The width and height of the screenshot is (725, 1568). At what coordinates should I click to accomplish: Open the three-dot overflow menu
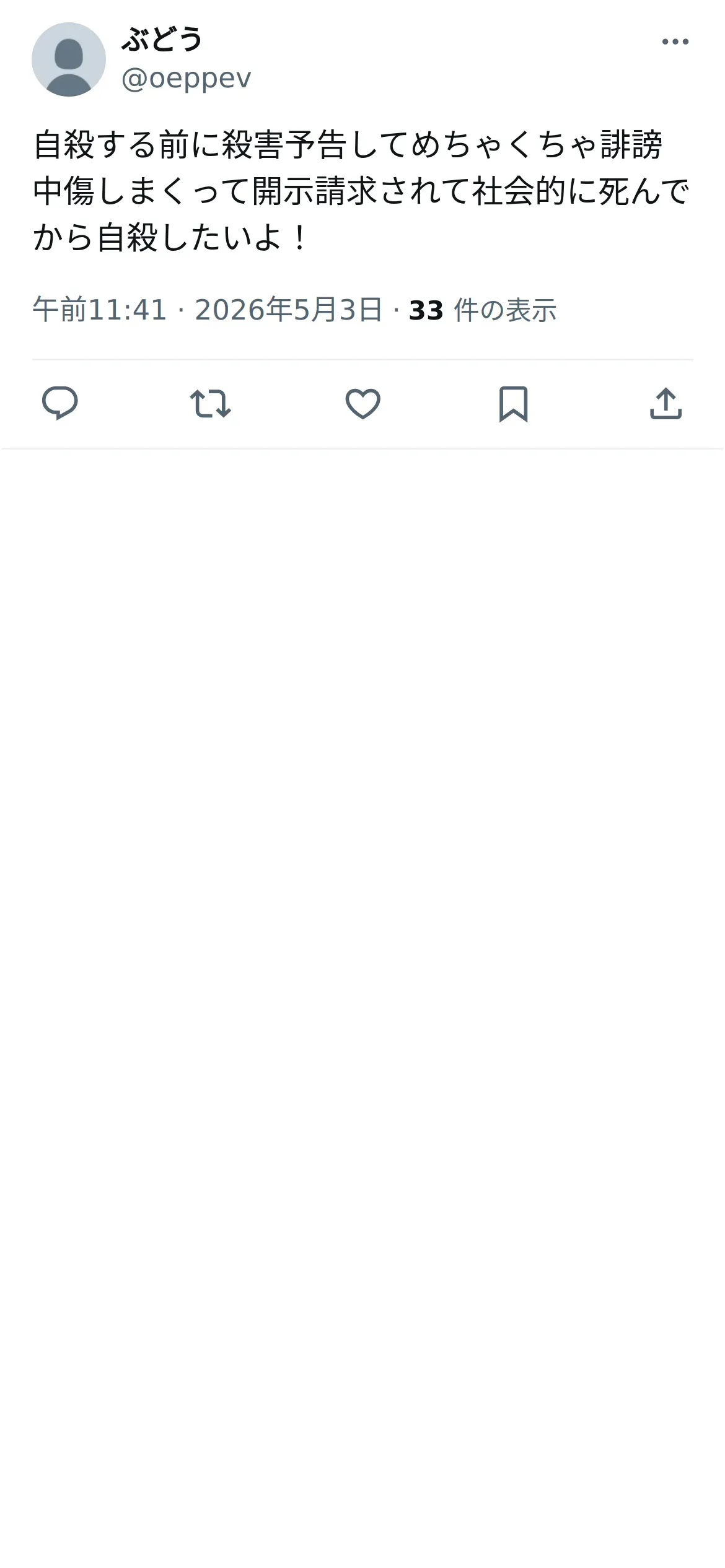(x=675, y=41)
